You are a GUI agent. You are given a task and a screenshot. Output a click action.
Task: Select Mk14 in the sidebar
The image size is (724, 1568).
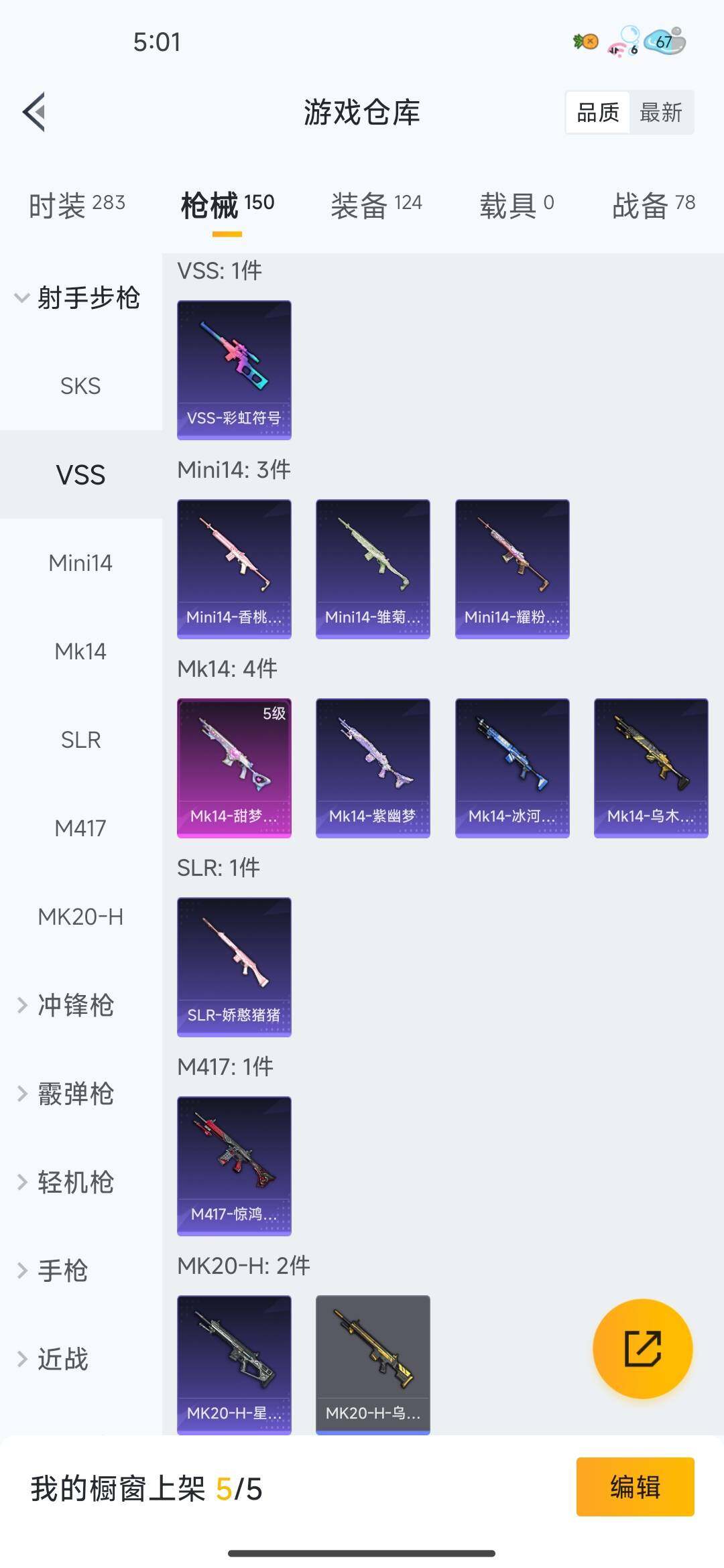(80, 651)
